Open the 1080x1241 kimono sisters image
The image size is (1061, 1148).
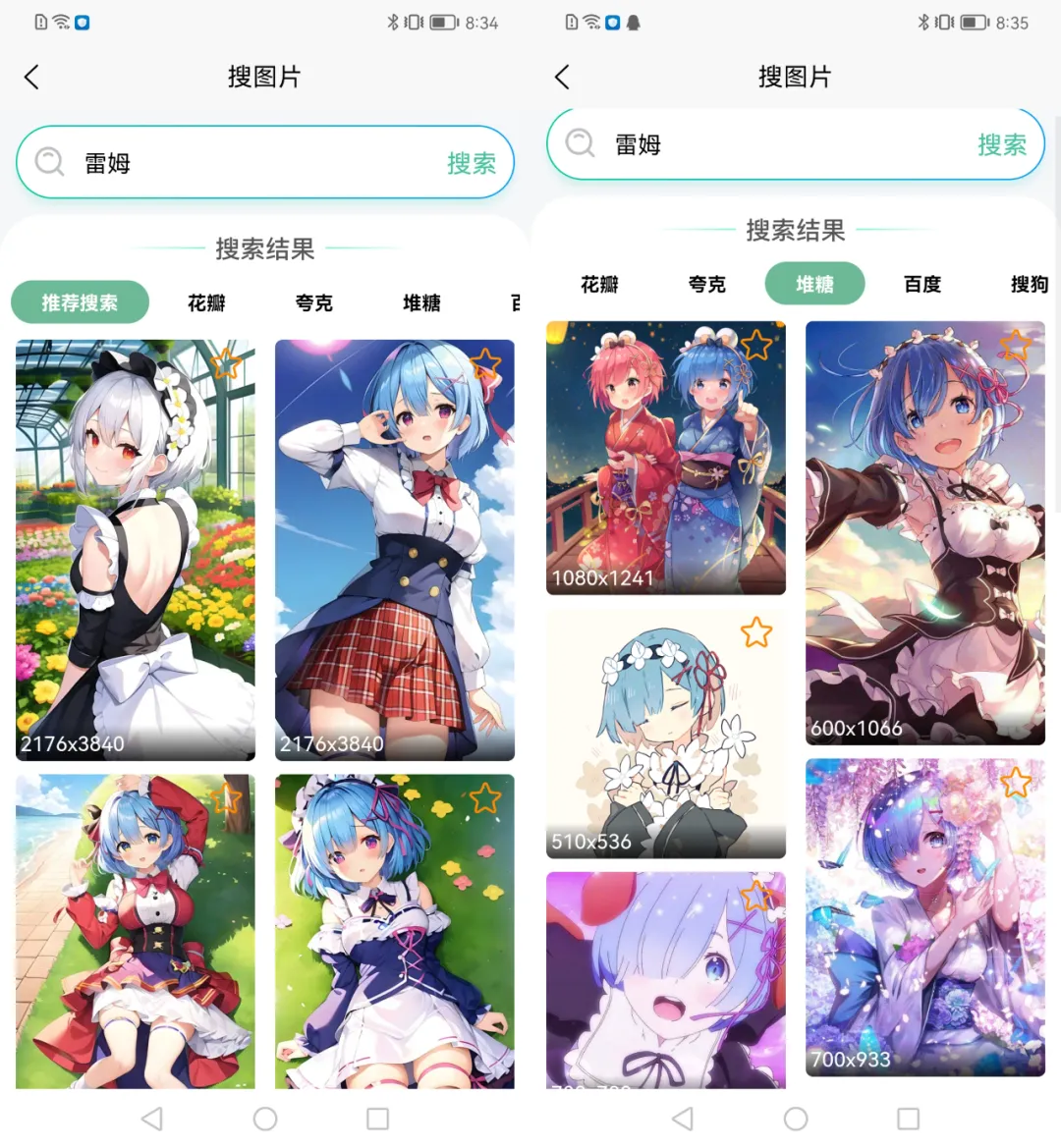pos(665,458)
